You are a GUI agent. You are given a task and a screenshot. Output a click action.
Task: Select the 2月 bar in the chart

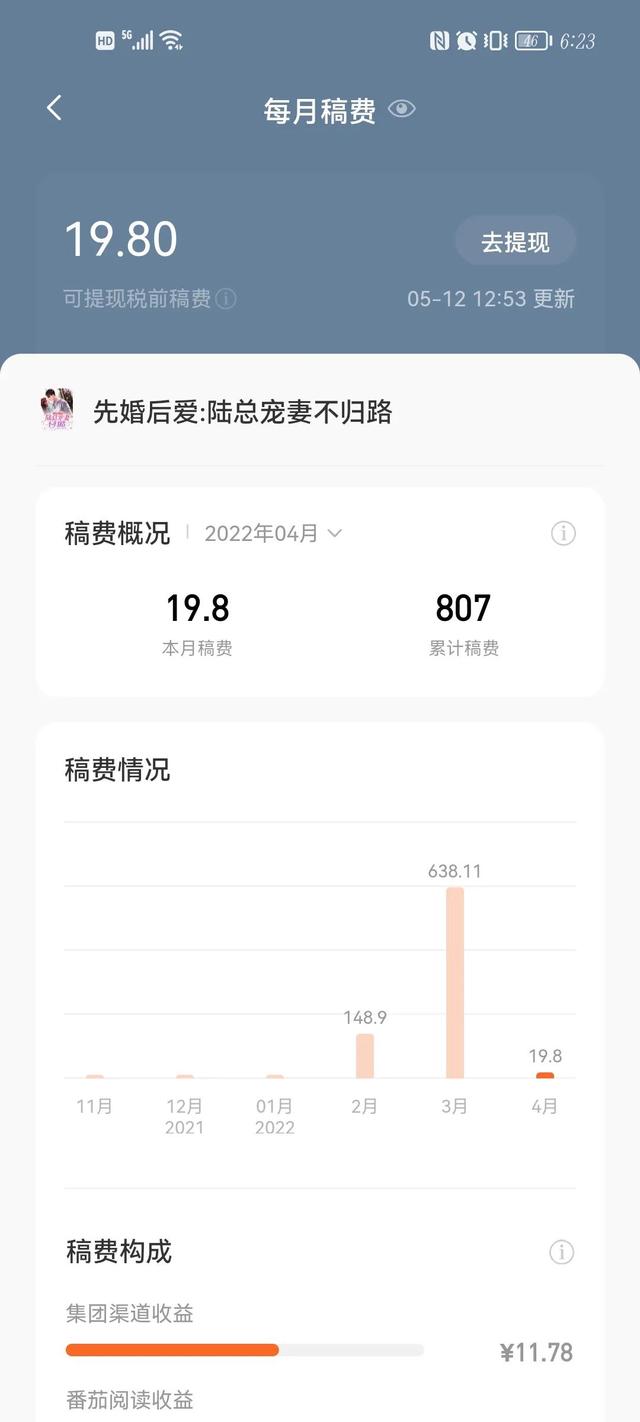(365, 1055)
